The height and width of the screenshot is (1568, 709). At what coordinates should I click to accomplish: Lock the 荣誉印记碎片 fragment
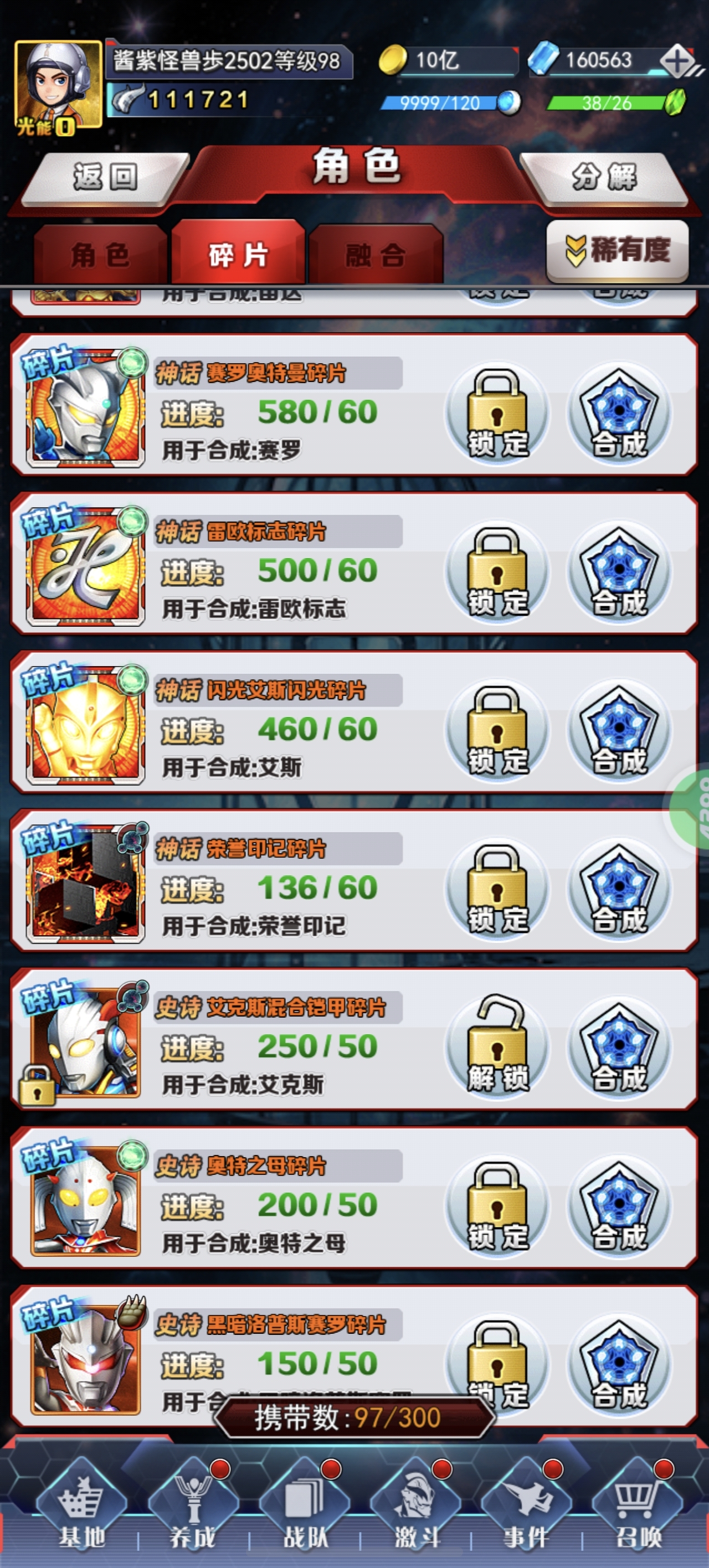click(497, 889)
